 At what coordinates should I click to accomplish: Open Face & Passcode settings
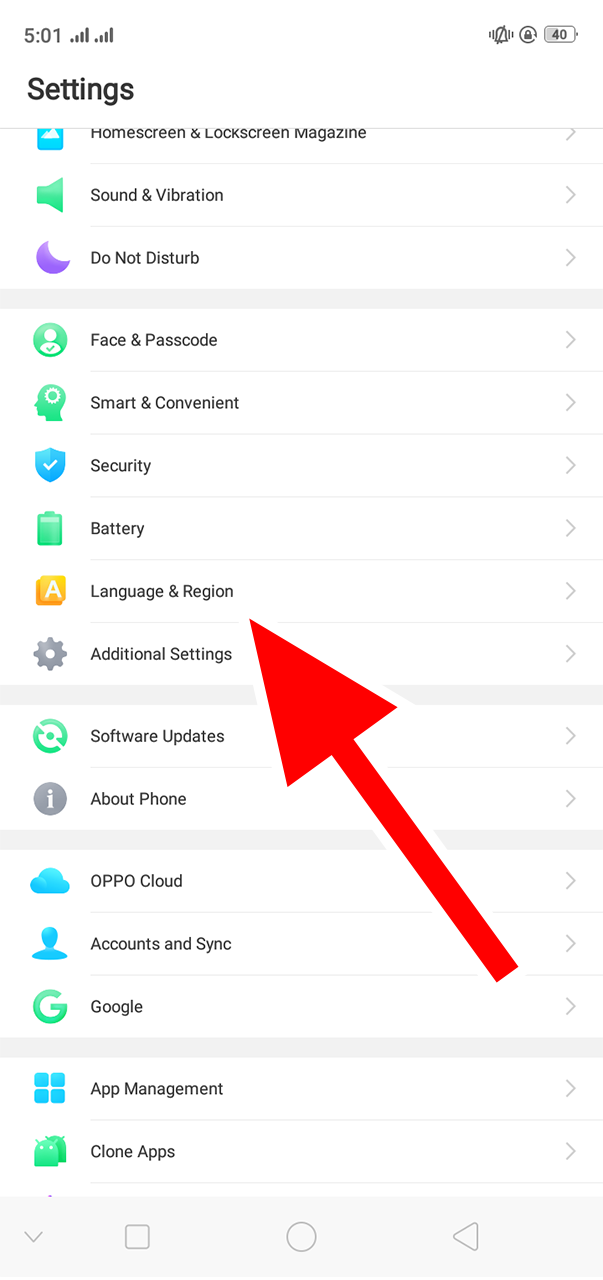point(154,340)
